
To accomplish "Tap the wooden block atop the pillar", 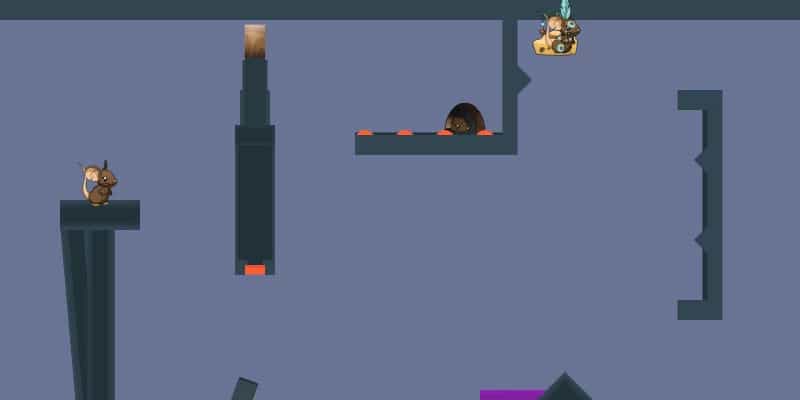I will tap(255, 41).
